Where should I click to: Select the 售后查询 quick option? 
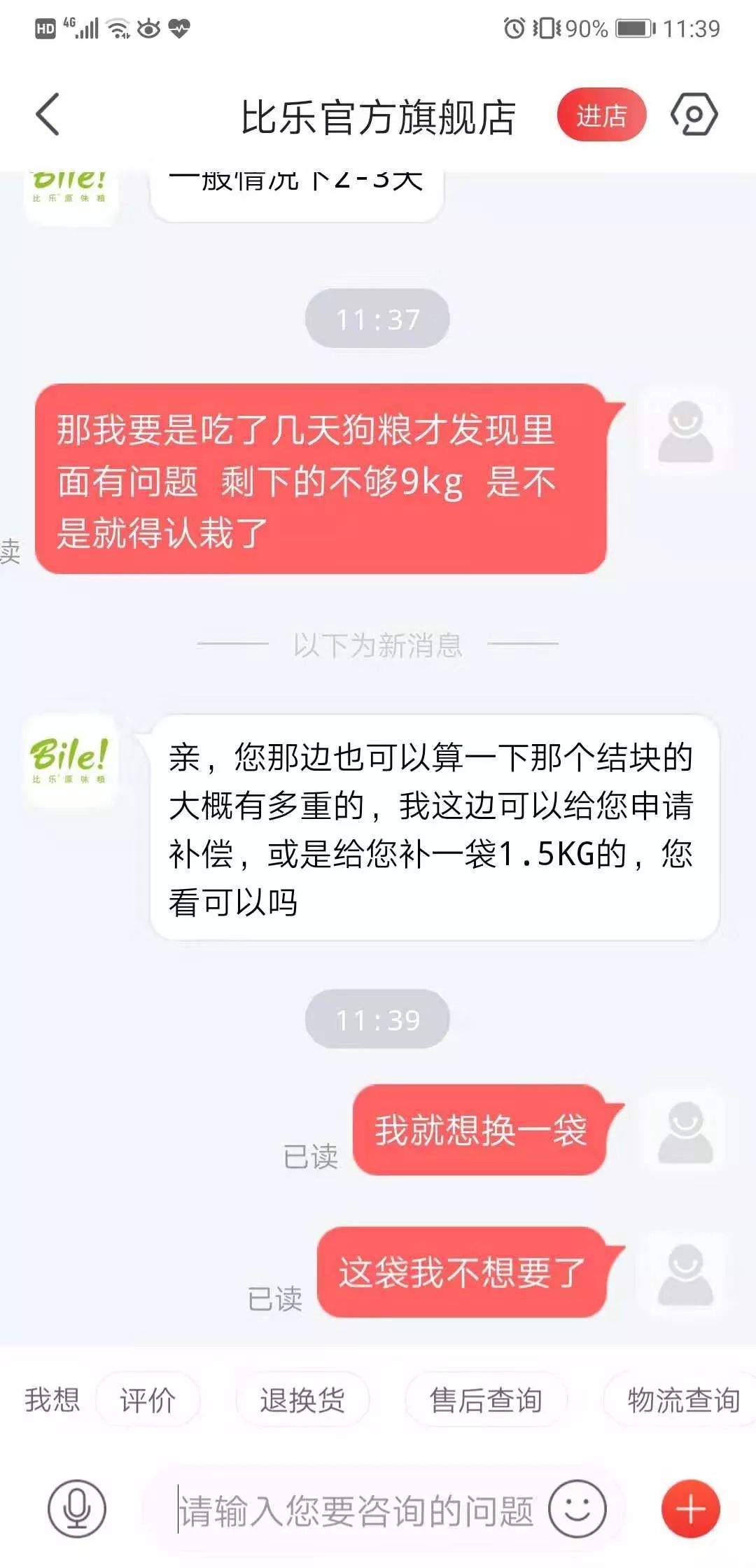point(484,1400)
